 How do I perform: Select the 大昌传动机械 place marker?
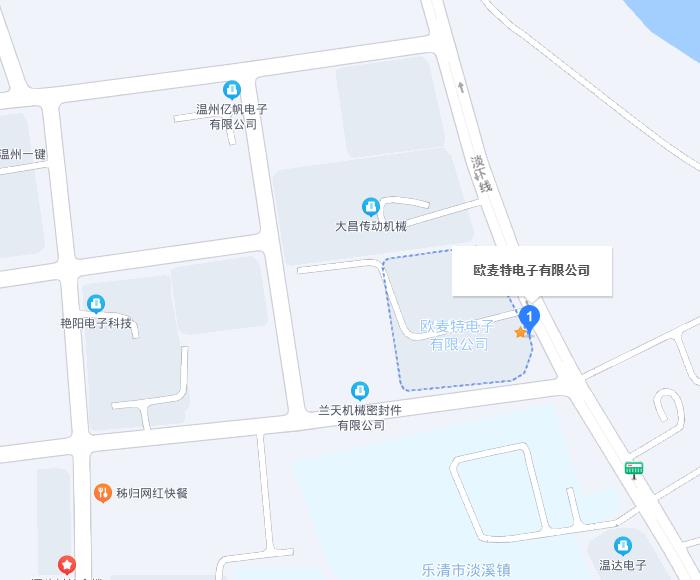pos(370,207)
